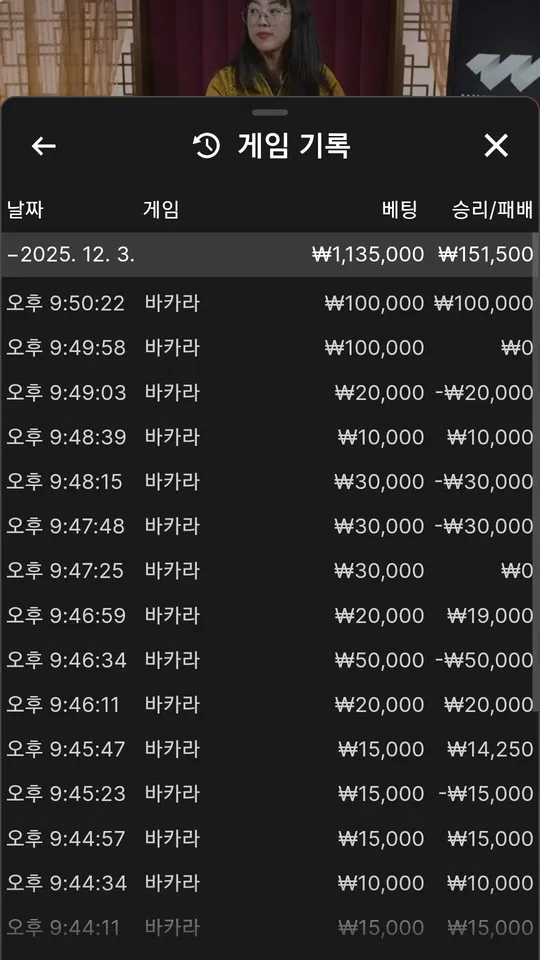
Task: Close the game history panel
Action: [496, 146]
